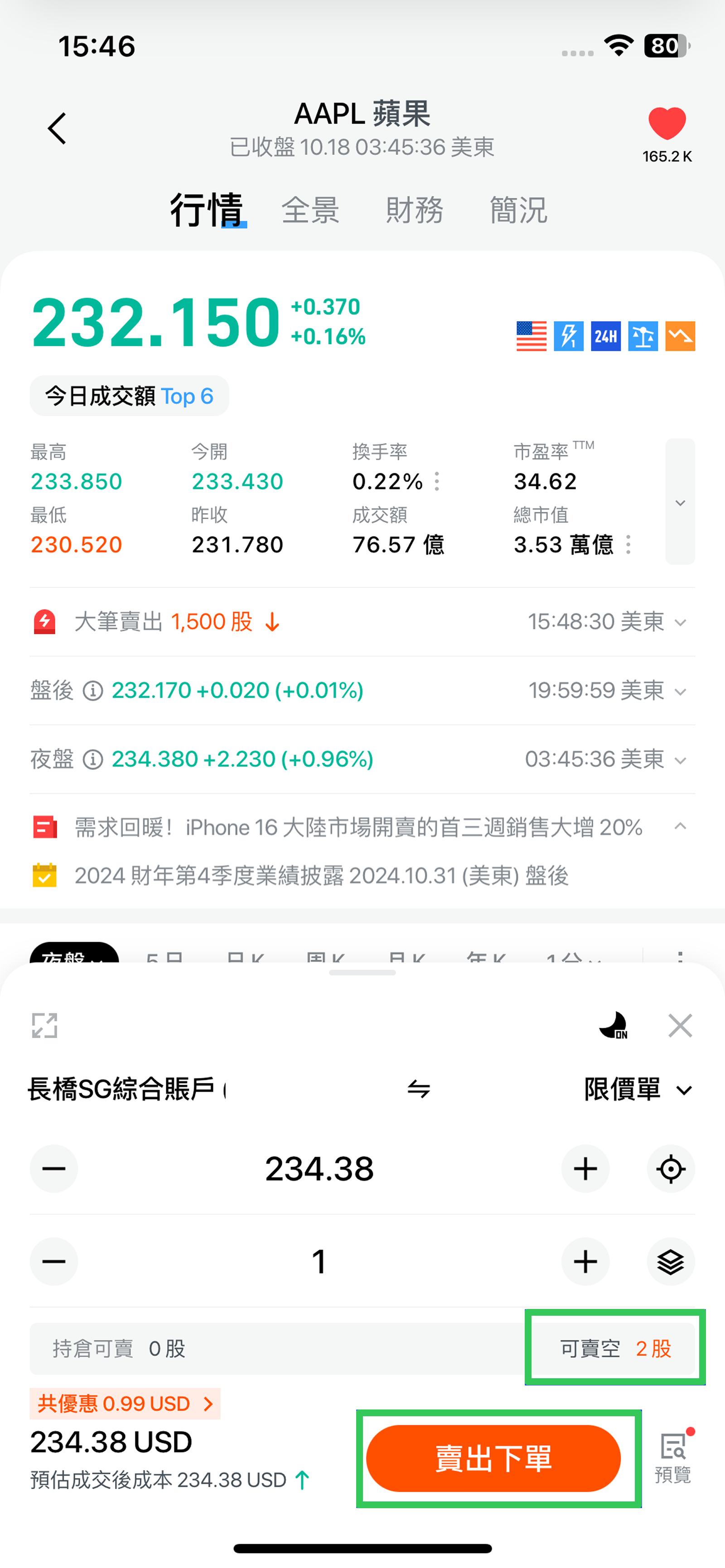The width and height of the screenshot is (725, 1568).
Task: Expand the 大筆賣出 1,500 股 row
Action: [681, 622]
